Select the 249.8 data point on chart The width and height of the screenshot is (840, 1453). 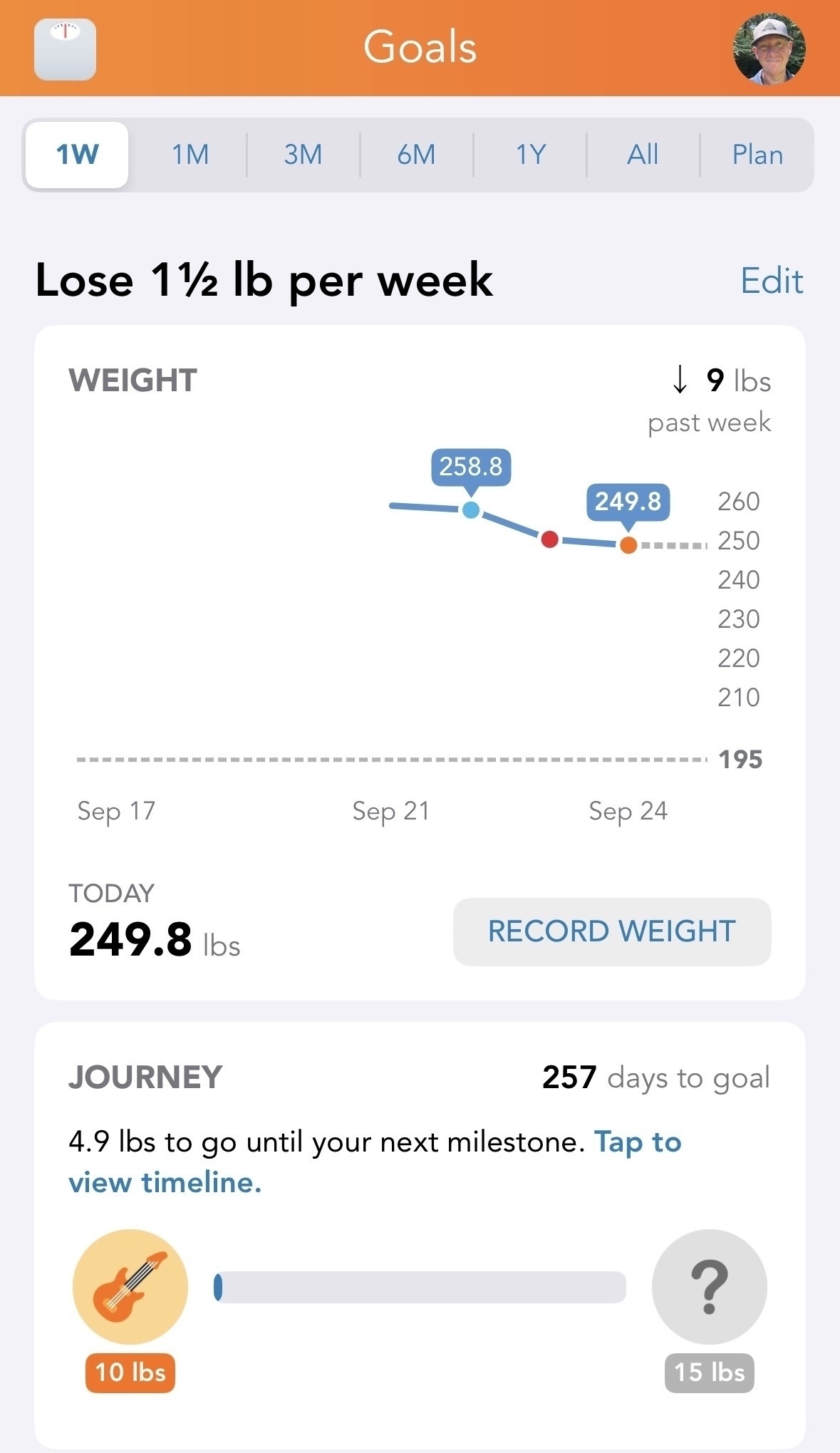(628, 545)
